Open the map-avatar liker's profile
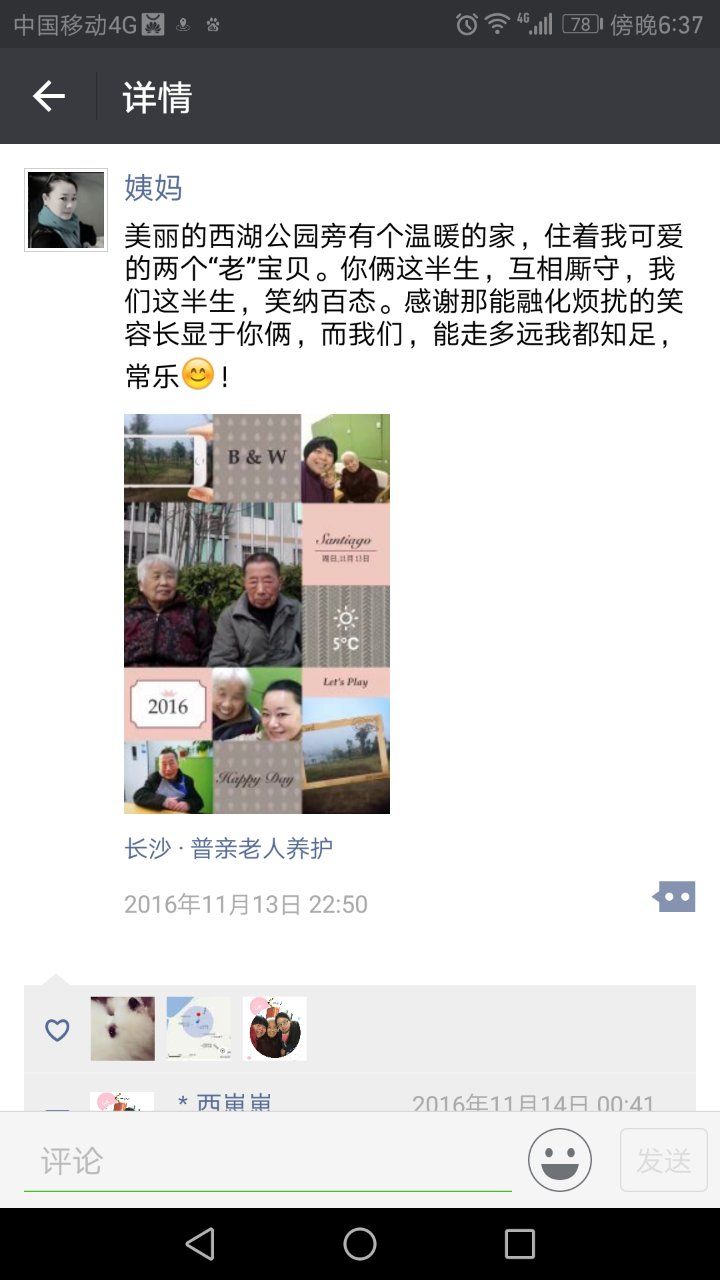This screenshot has width=720, height=1280. 199,1028
